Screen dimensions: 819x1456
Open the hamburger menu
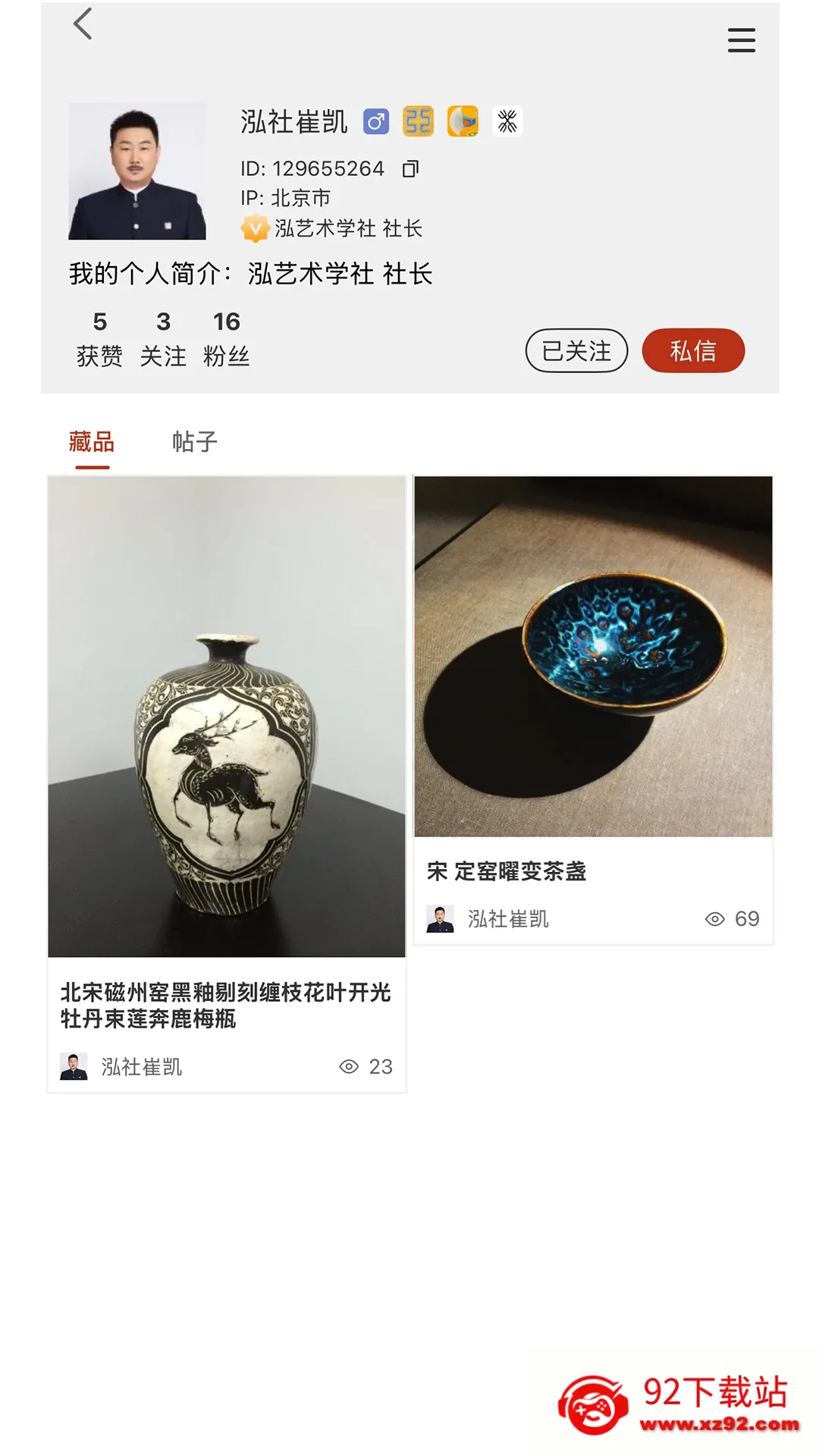(742, 42)
